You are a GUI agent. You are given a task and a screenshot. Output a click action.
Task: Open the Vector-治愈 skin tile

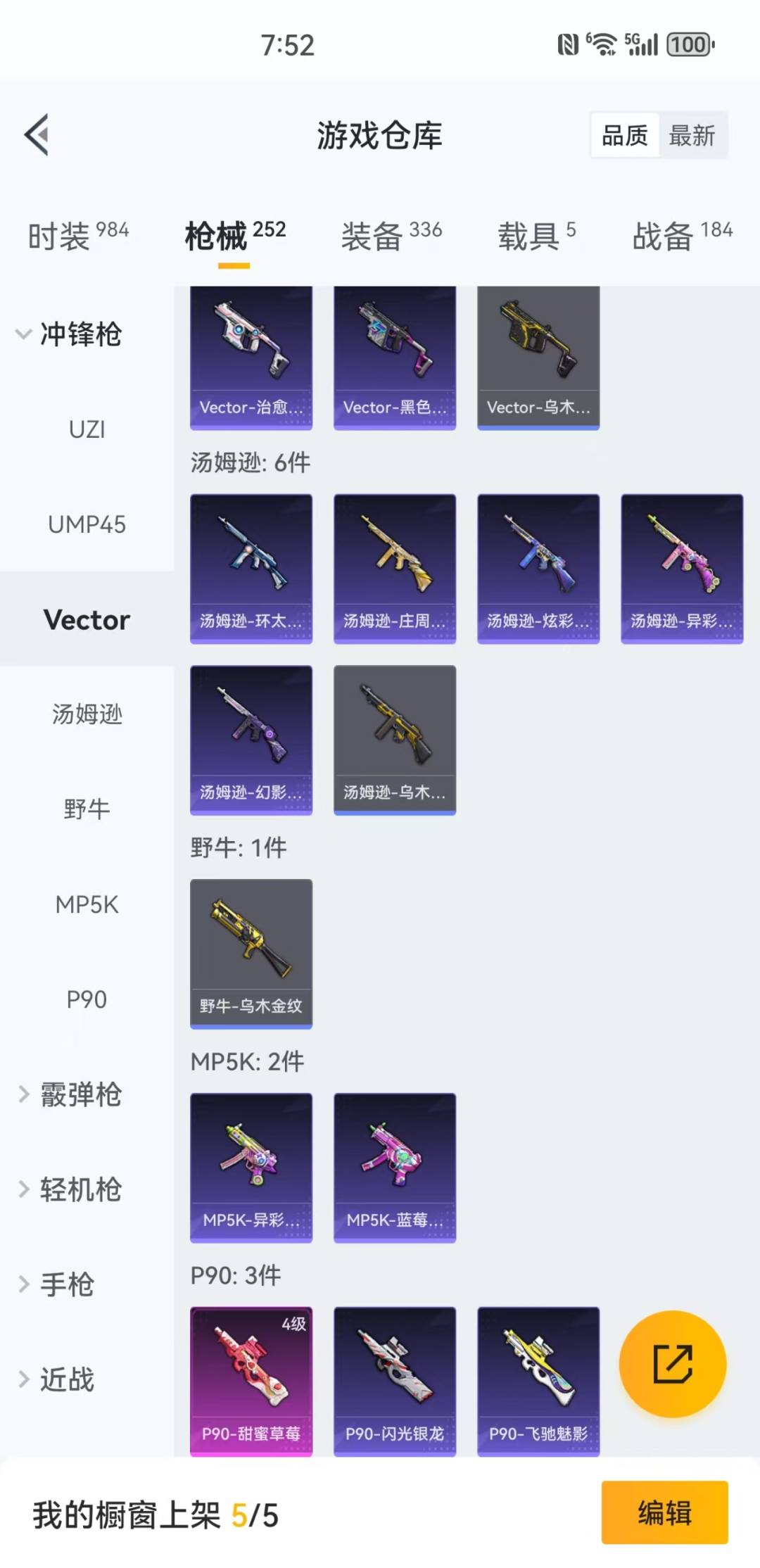[x=251, y=357]
